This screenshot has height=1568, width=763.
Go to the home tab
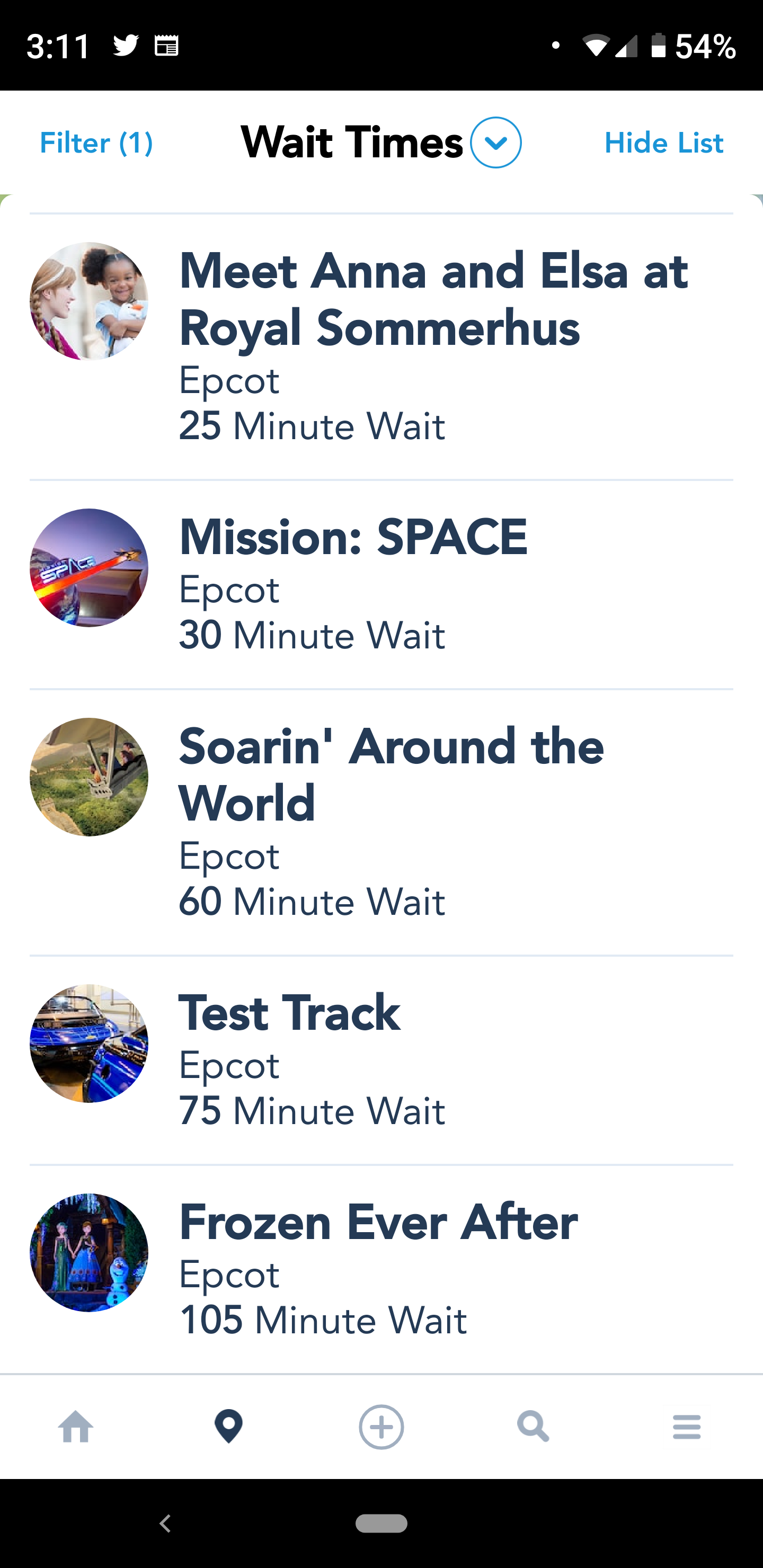click(76, 1426)
